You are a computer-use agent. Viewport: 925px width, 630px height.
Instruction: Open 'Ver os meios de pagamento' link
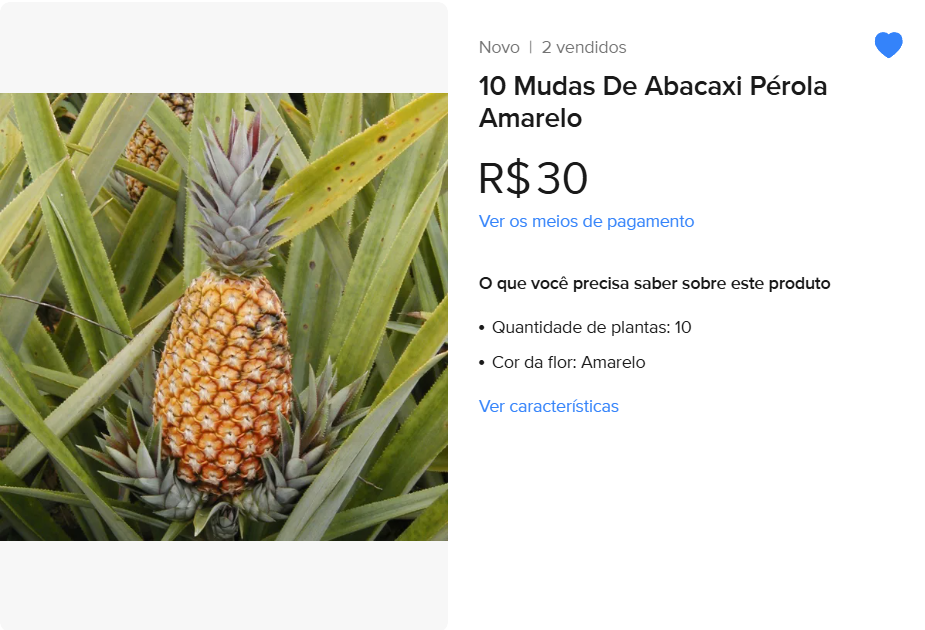pos(586,221)
